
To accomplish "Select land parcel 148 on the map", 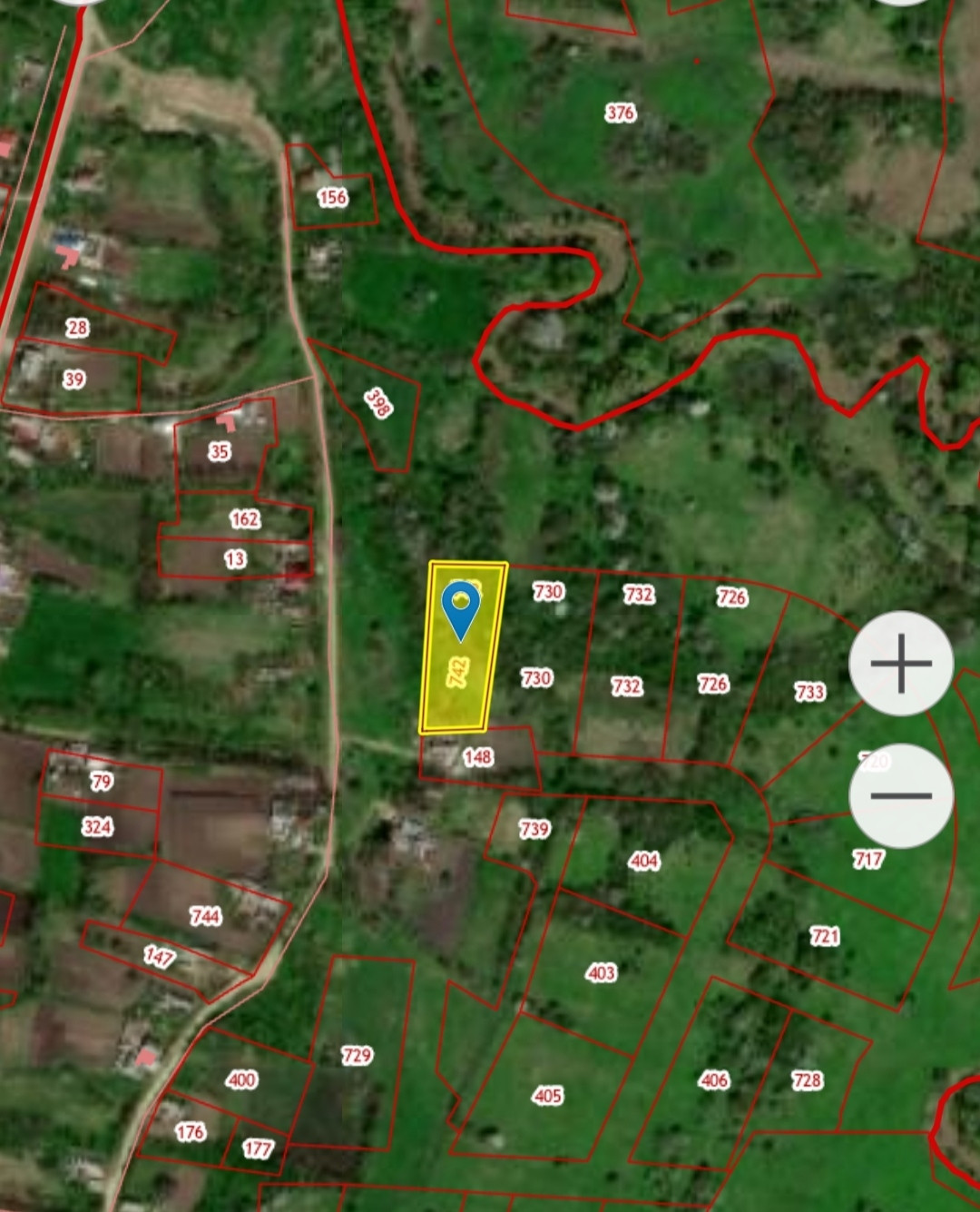I will point(478,756).
